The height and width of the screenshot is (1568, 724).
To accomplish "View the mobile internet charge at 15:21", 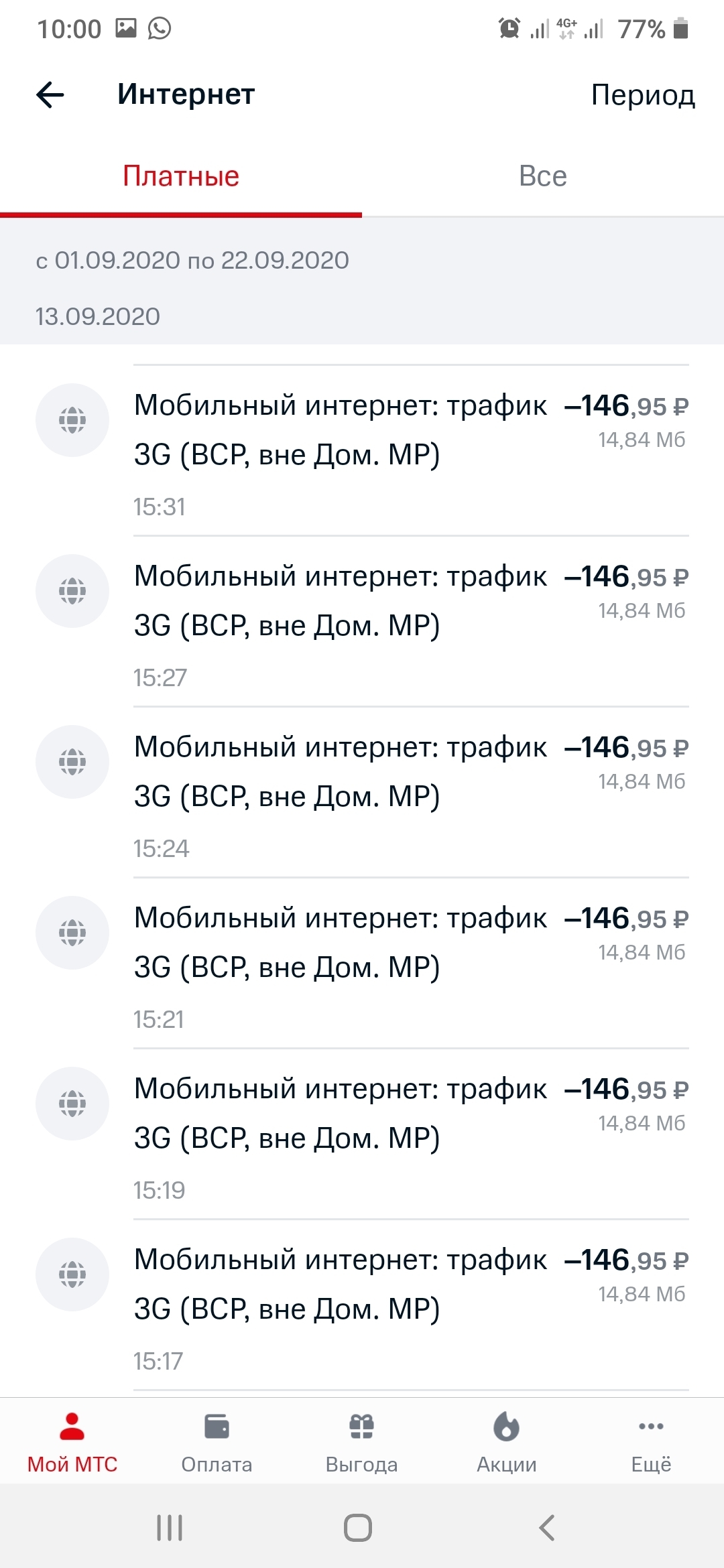I will click(x=362, y=963).
